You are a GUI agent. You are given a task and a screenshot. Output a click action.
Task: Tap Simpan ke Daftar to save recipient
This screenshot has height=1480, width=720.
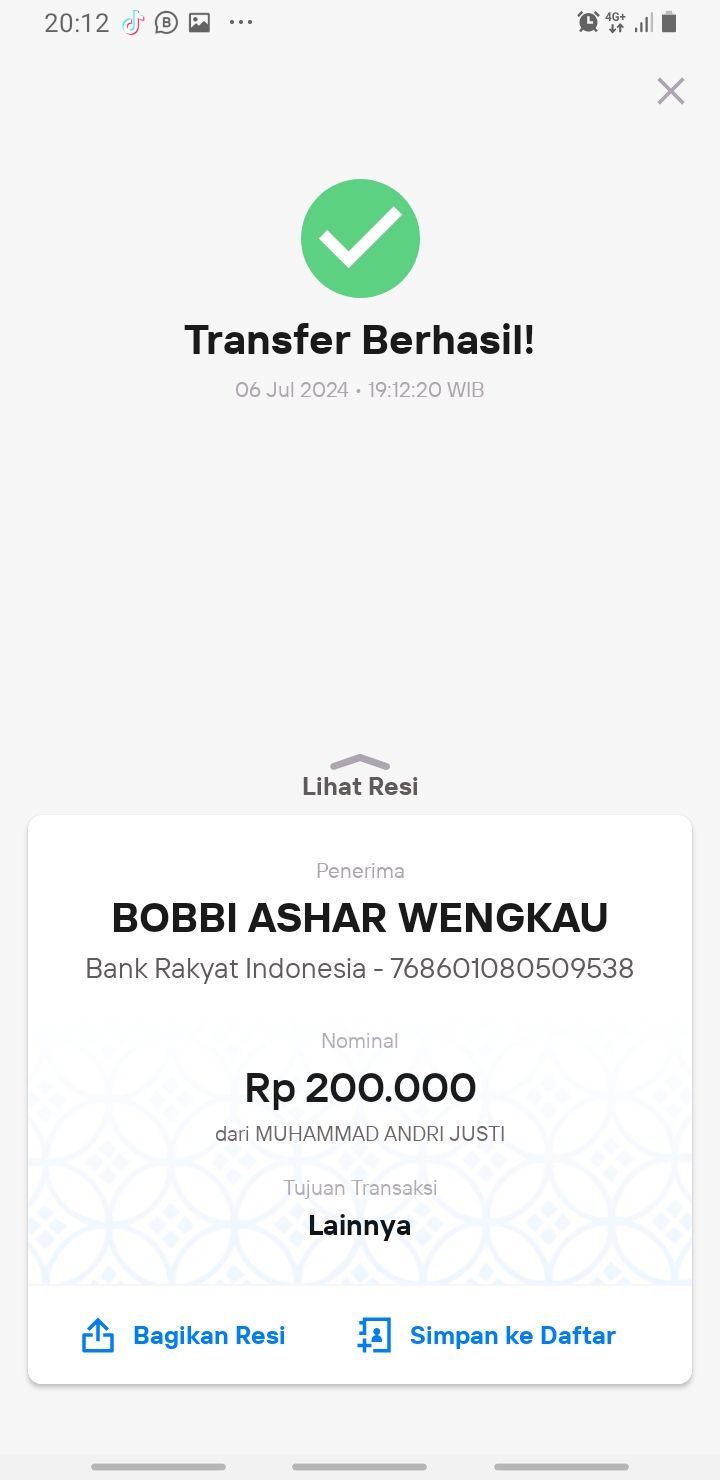tap(486, 1335)
